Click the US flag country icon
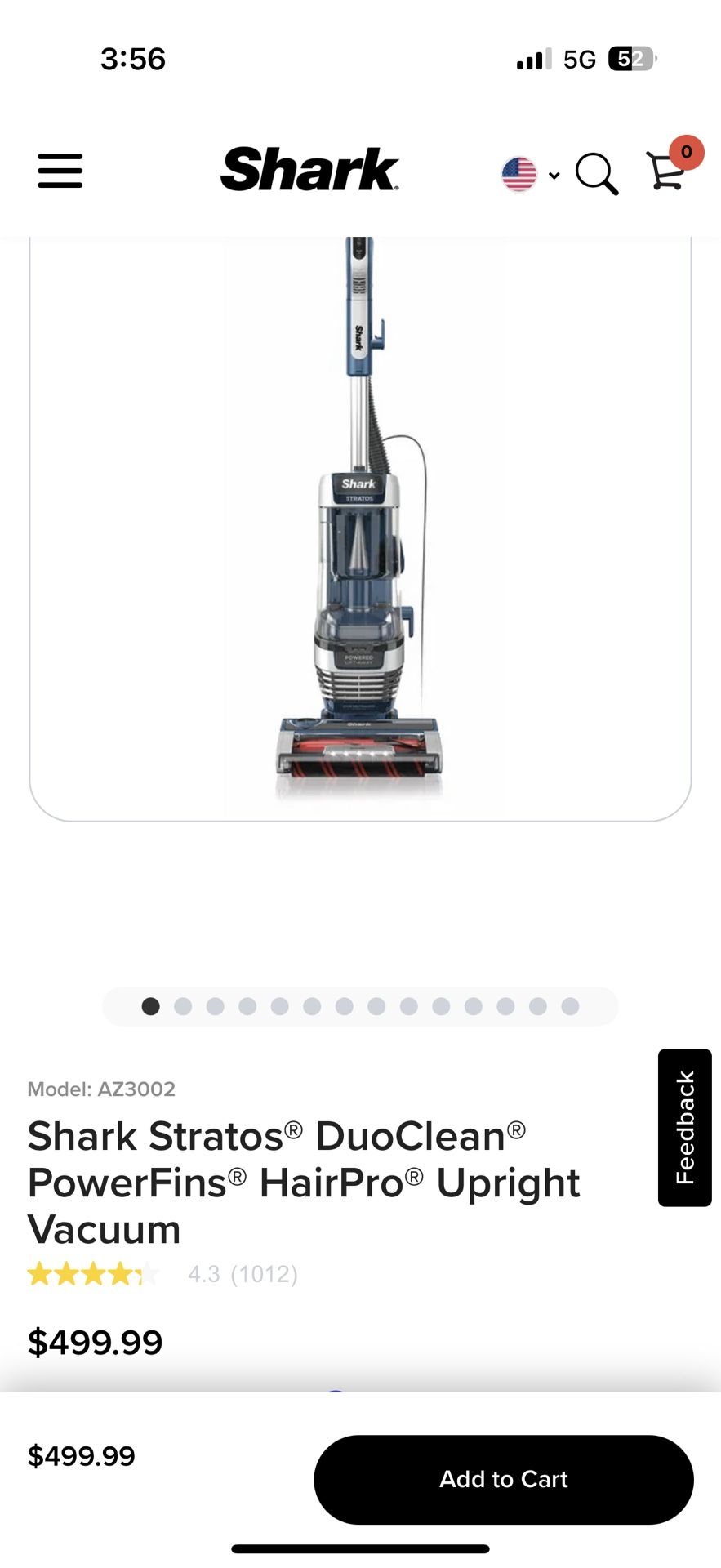The height and width of the screenshot is (1568, 721). coord(520,173)
